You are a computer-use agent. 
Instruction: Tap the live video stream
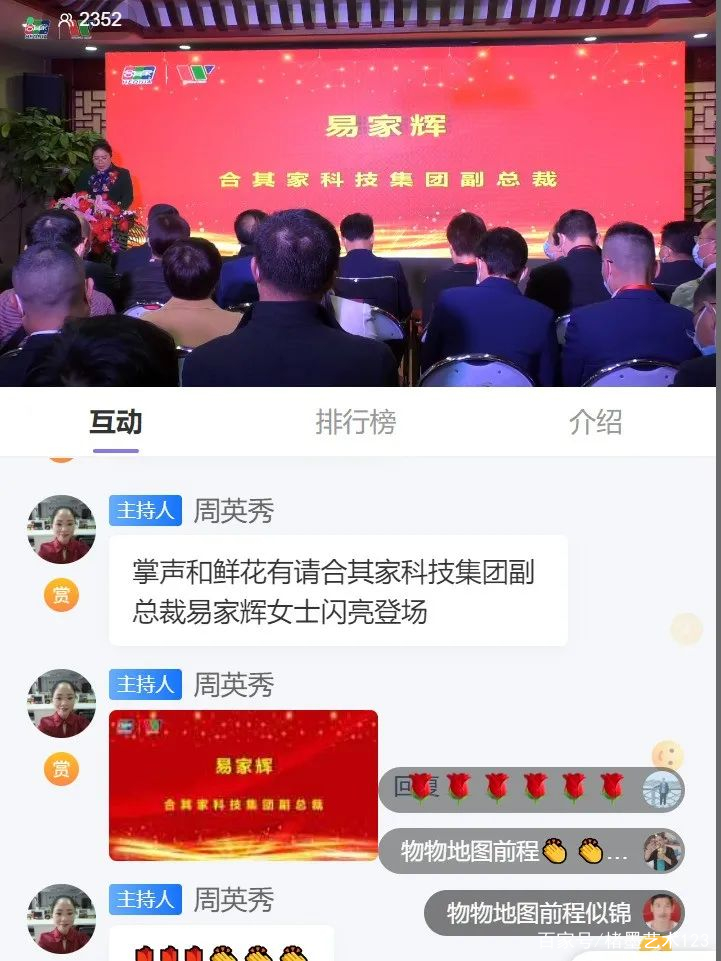(x=360, y=210)
